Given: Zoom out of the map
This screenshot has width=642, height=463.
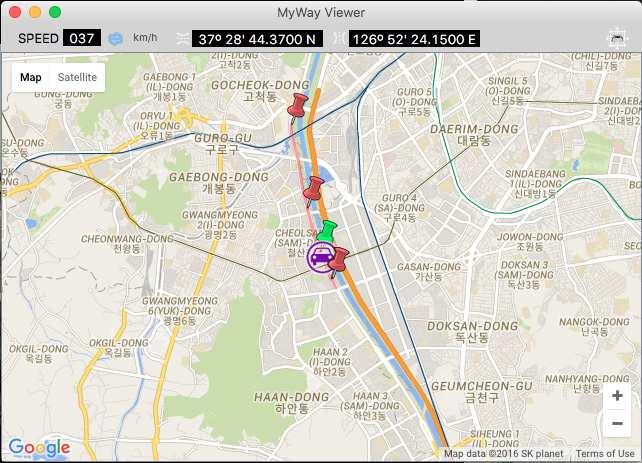Looking at the screenshot, I should coord(617,424).
